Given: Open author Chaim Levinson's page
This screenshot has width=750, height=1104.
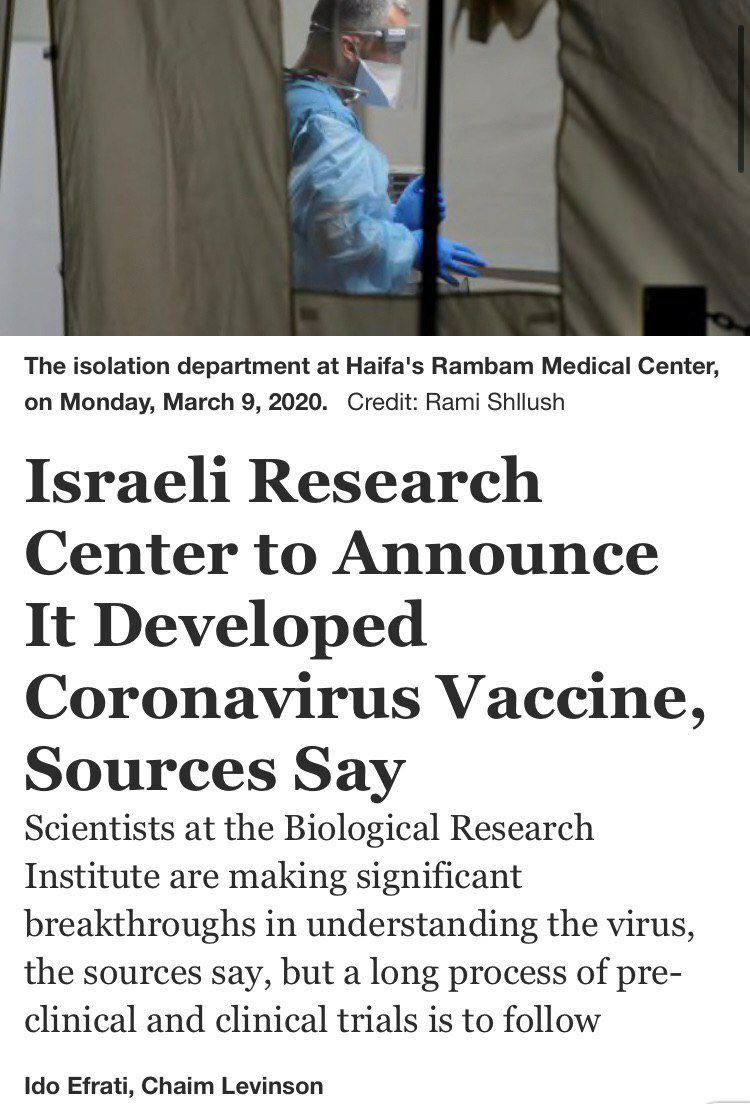Looking at the screenshot, I should [x=232, y=1085].
